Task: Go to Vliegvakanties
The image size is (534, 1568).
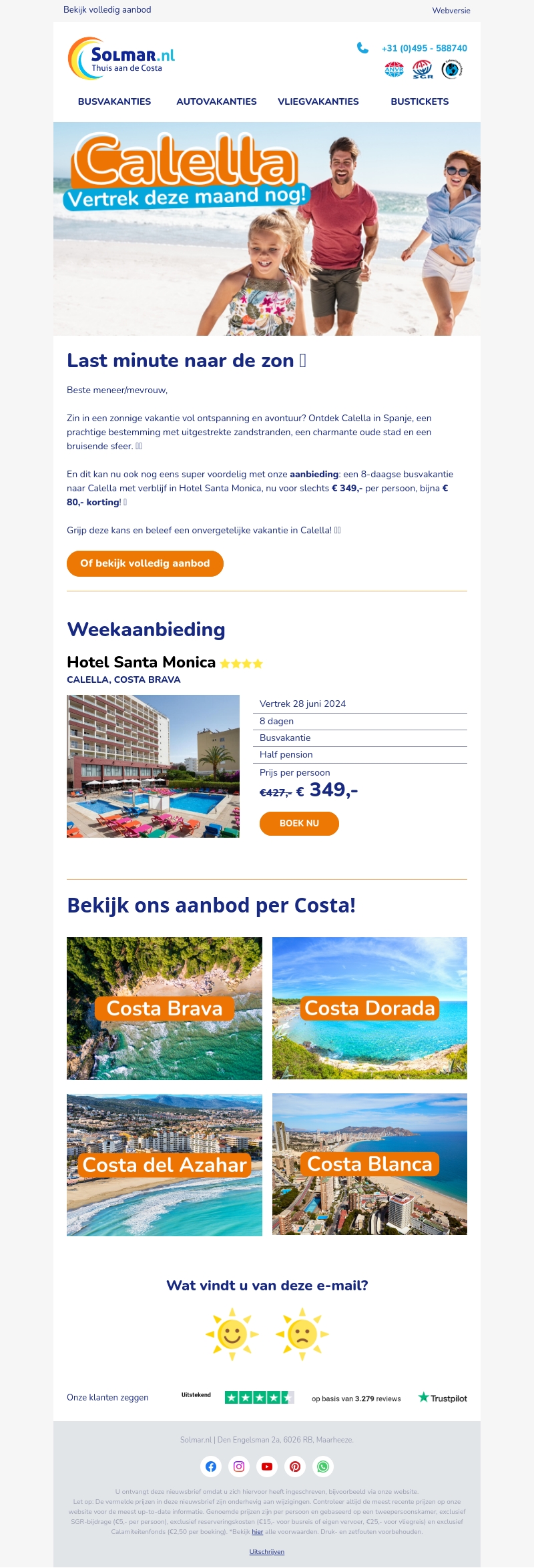Action: pos(318,101)
